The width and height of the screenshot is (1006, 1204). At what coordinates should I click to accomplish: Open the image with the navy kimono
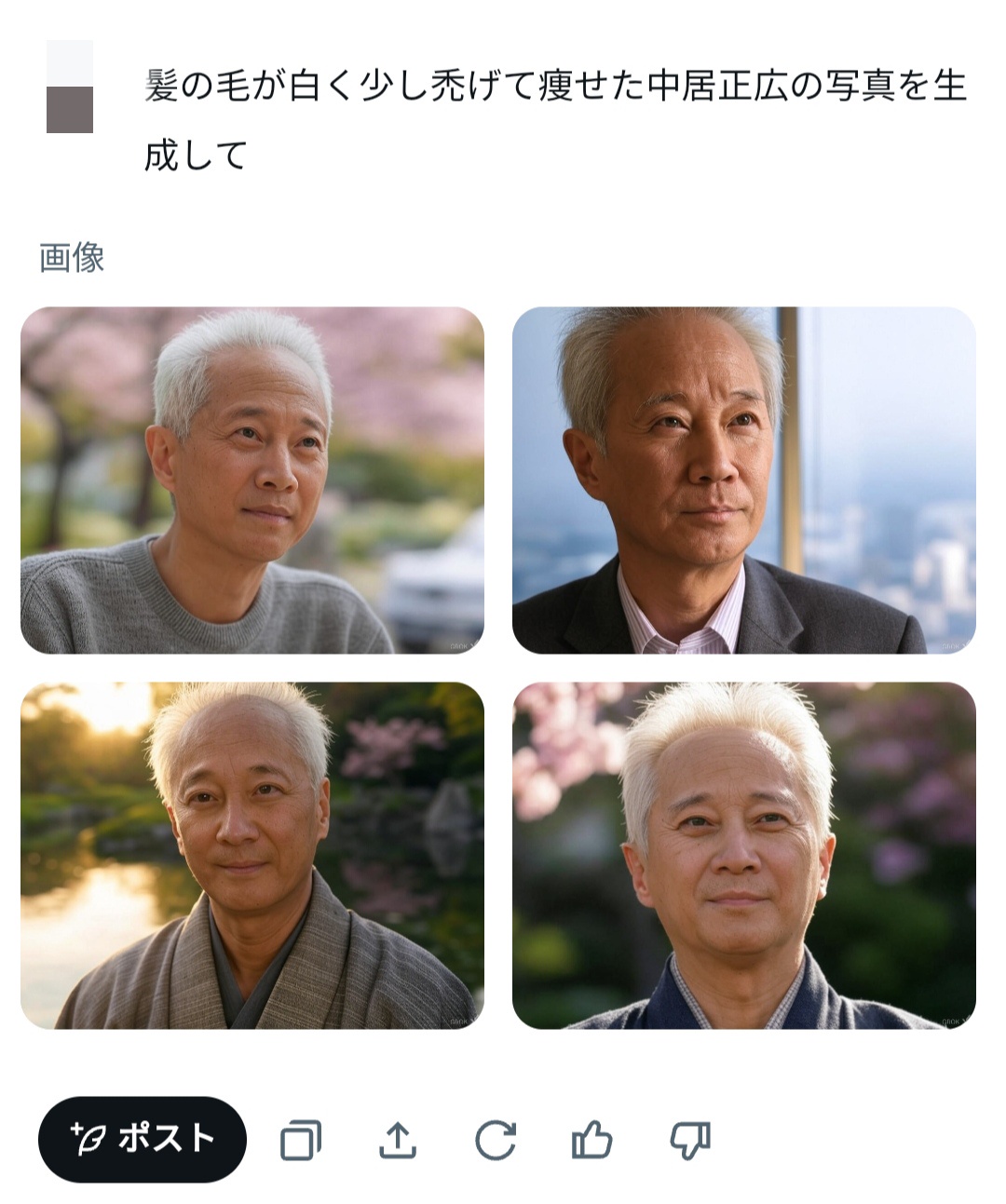point(743,856)
